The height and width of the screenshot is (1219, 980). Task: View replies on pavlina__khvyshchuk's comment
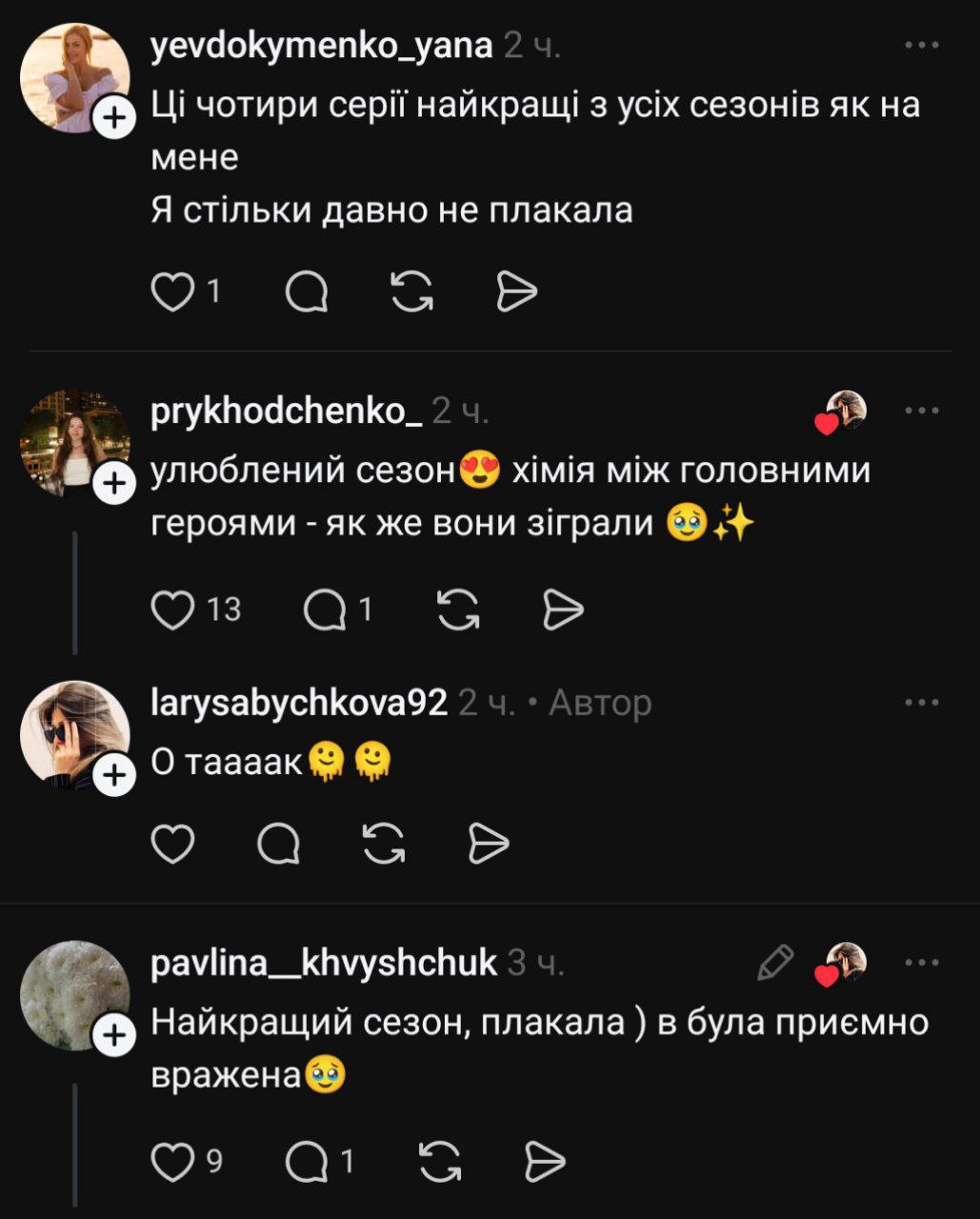[307, 1162]
